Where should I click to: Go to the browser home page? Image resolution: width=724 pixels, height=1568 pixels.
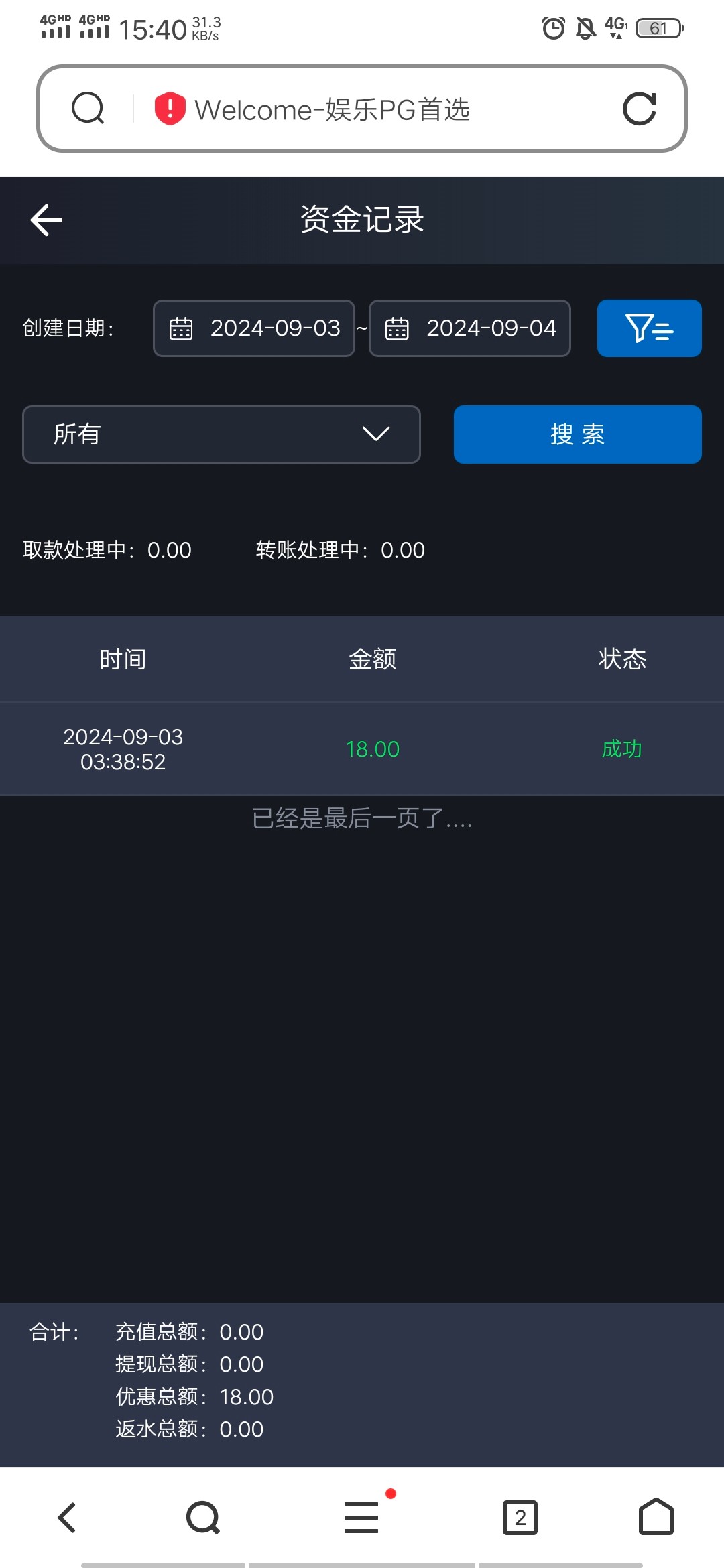pyautogui.click(x=656, y=1518)
